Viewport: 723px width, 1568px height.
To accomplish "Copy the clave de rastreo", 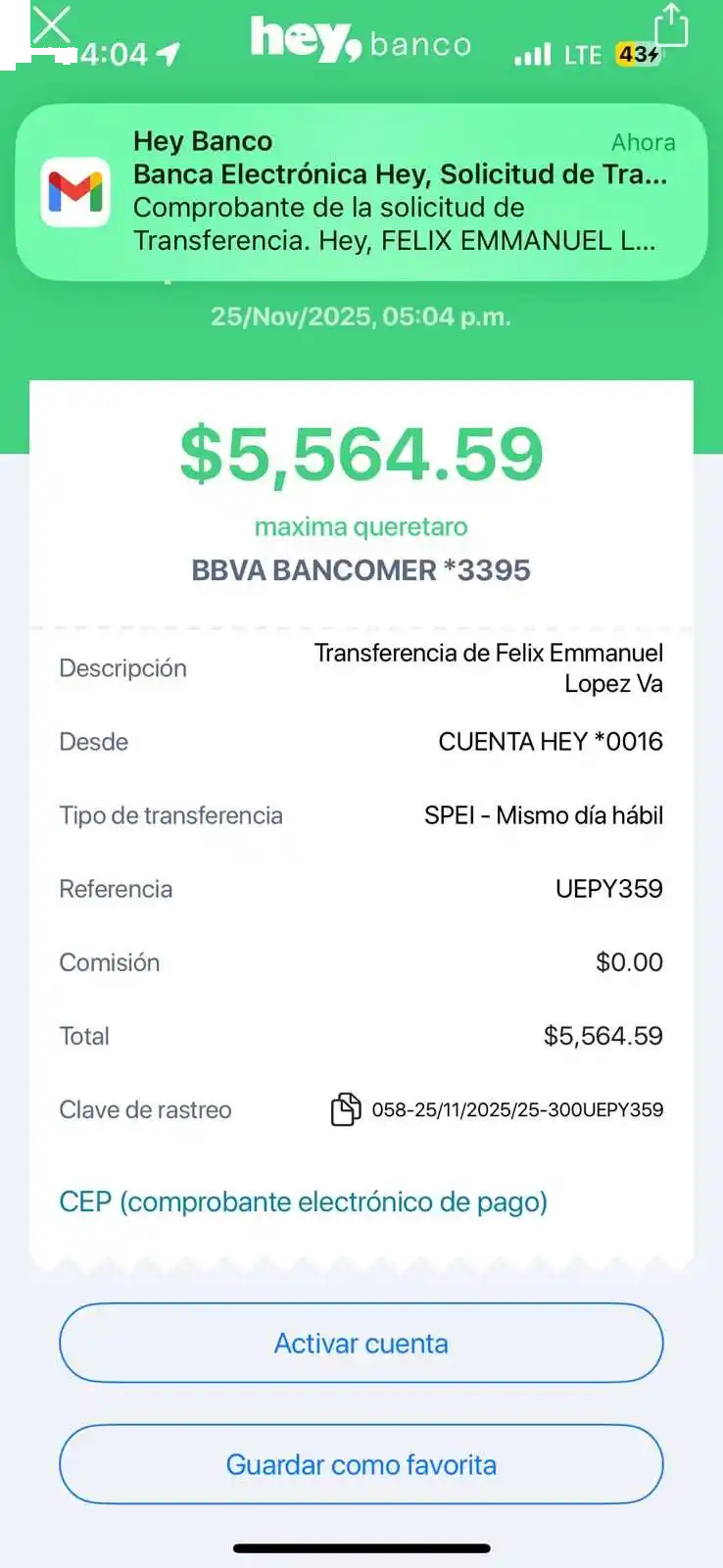I will point(345,1109).
